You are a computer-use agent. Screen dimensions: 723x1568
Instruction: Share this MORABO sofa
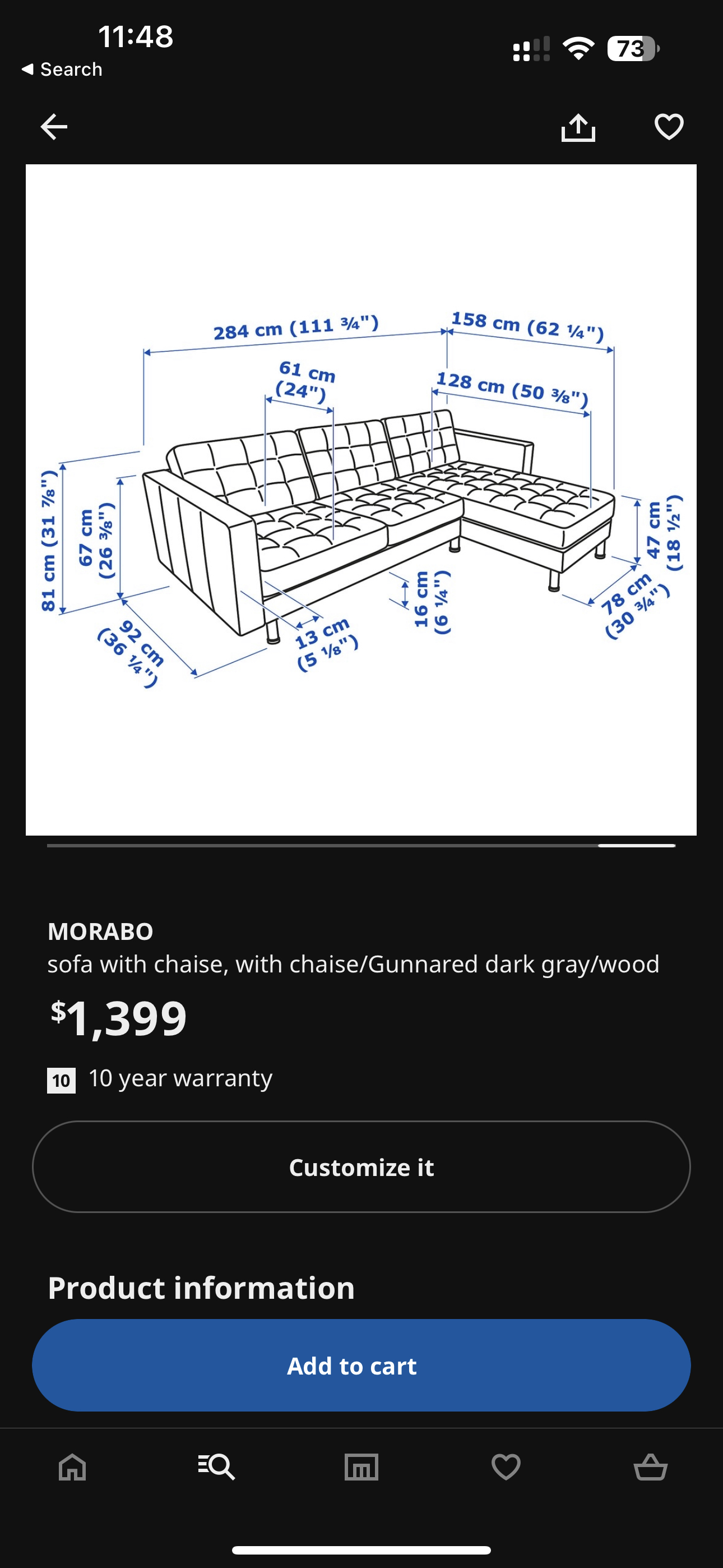click(577, 127)
